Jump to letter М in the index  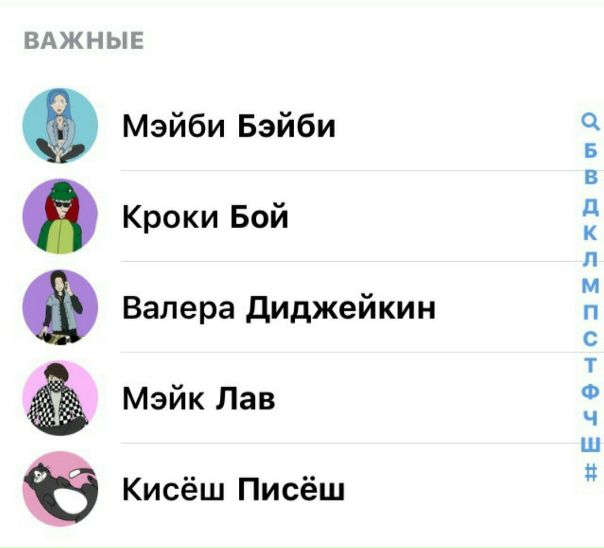tap(590, 285)
